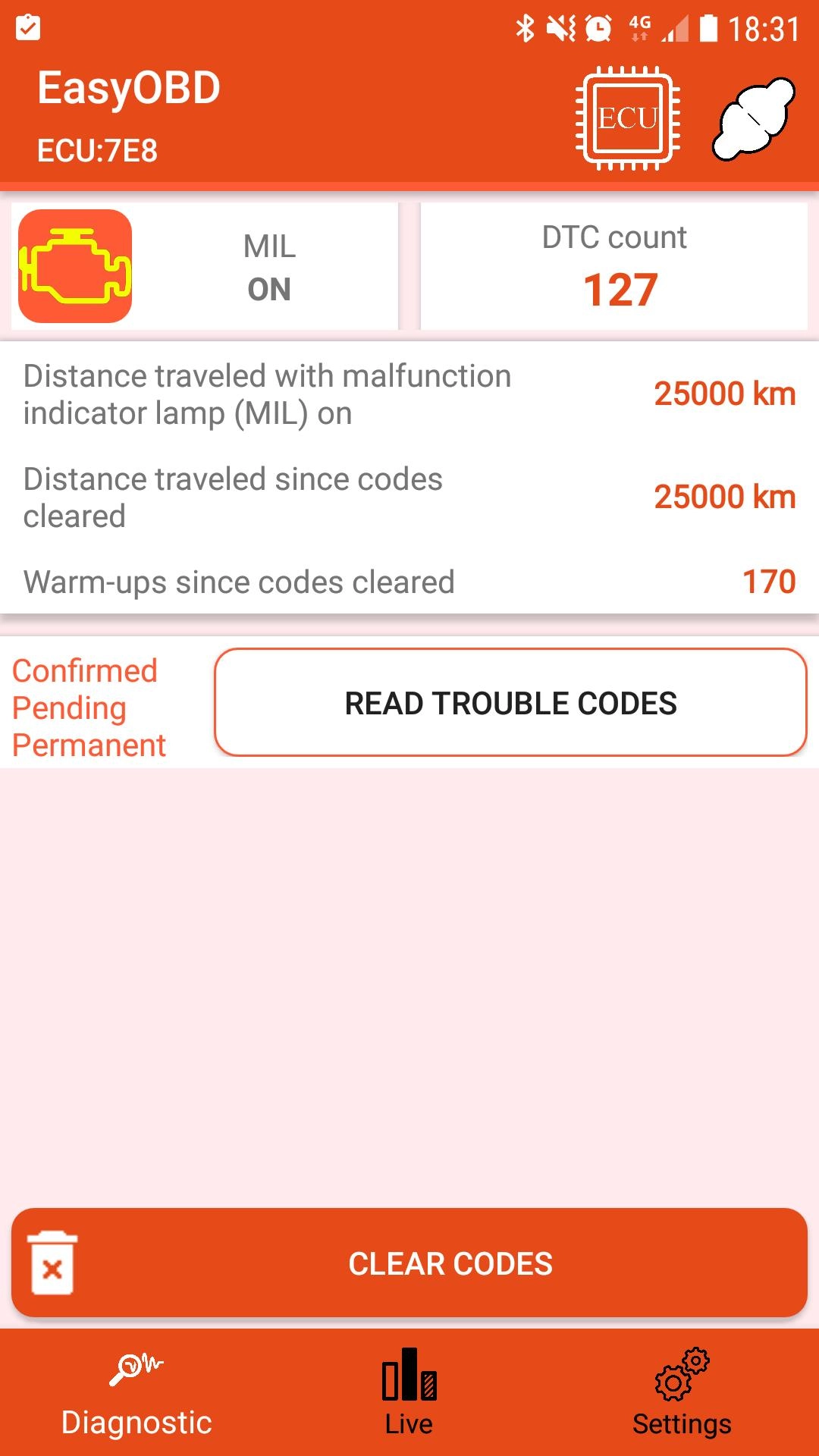This screenshot has width=819, height=1456.
Task: Select the Diagnostic tab
Action: point(136,1394)
